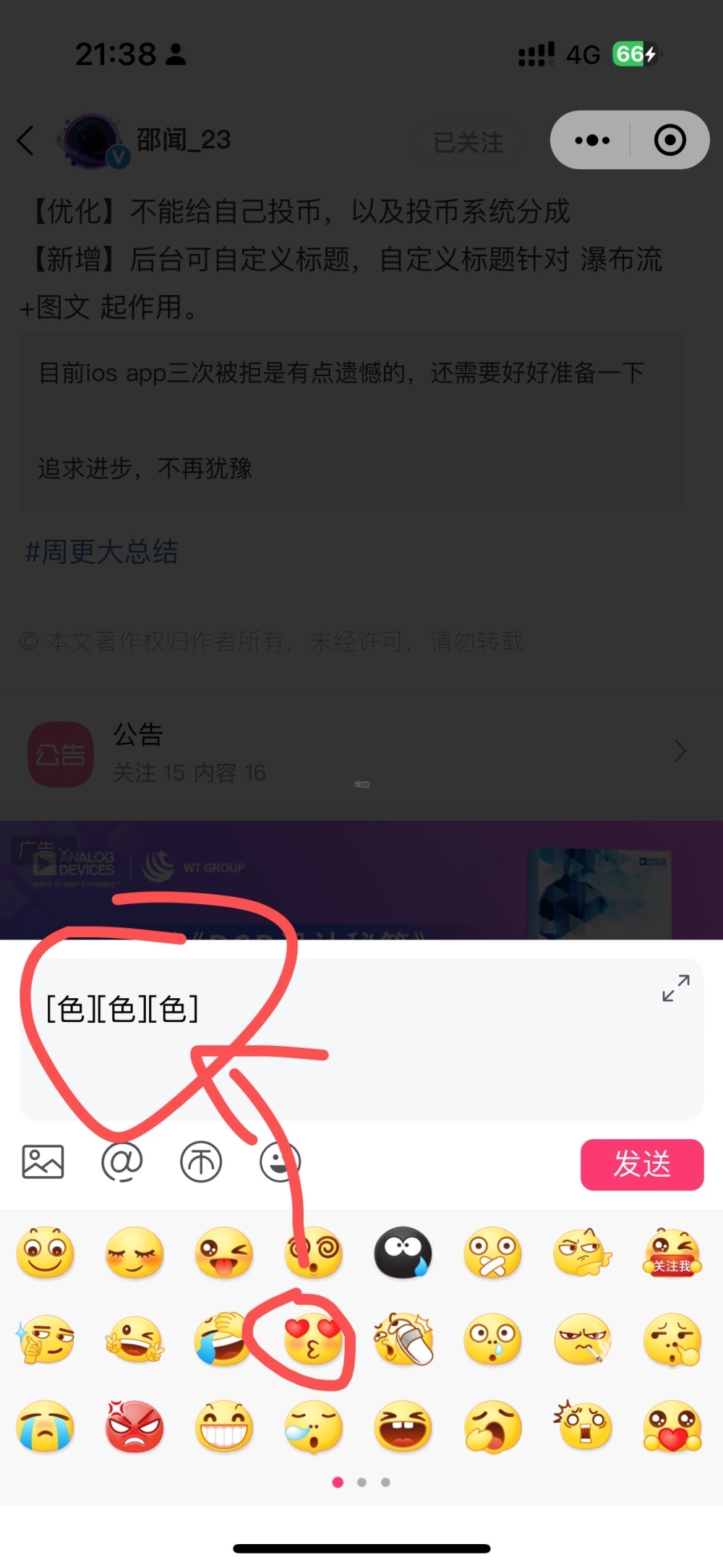Insert the face holding a heart emoji
The image size is (723, 1568).
coord(672,1427)
